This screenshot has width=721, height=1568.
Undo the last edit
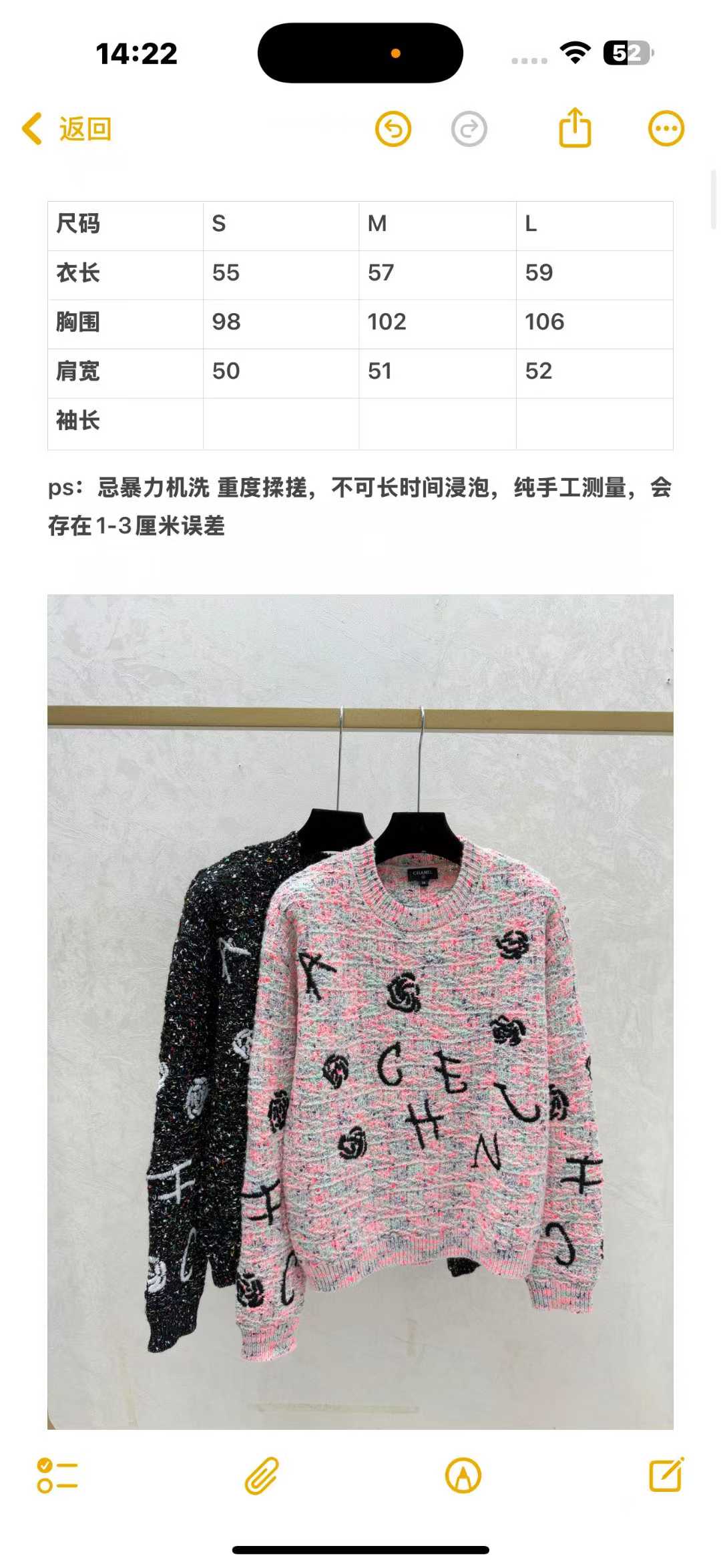[393, 129]
